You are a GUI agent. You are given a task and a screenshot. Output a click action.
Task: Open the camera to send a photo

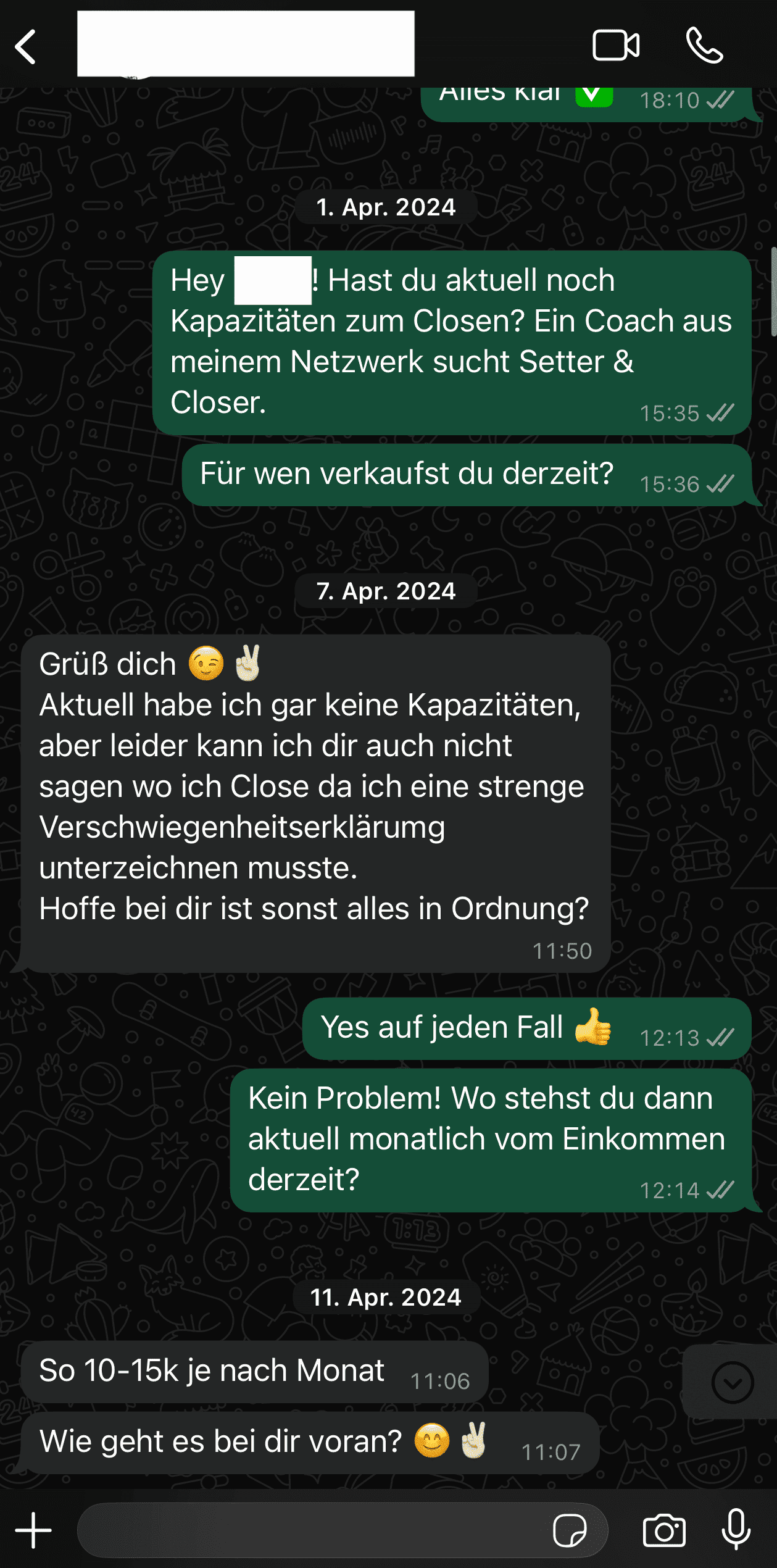(664, 1530)
